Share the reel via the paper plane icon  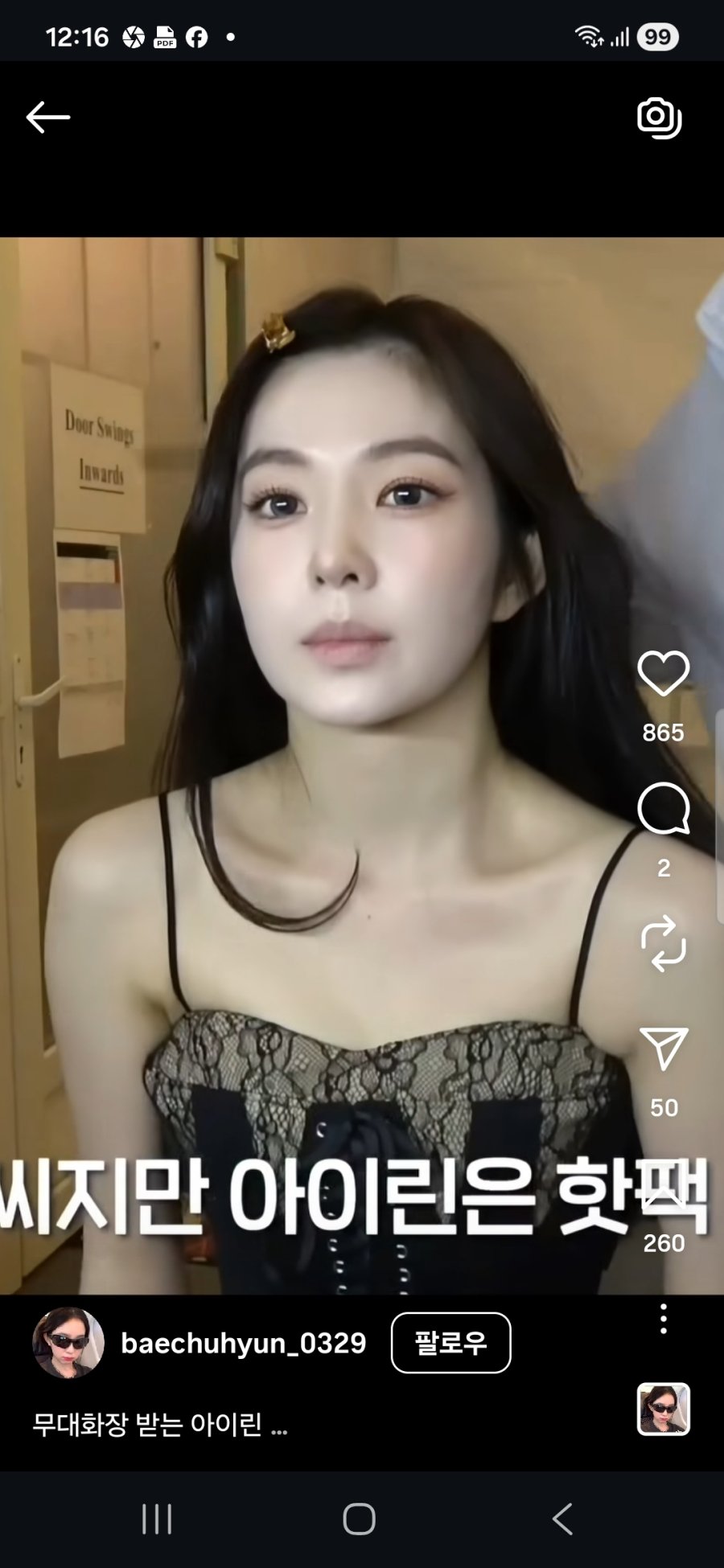pyautogui.click(x=663, y=1049)
